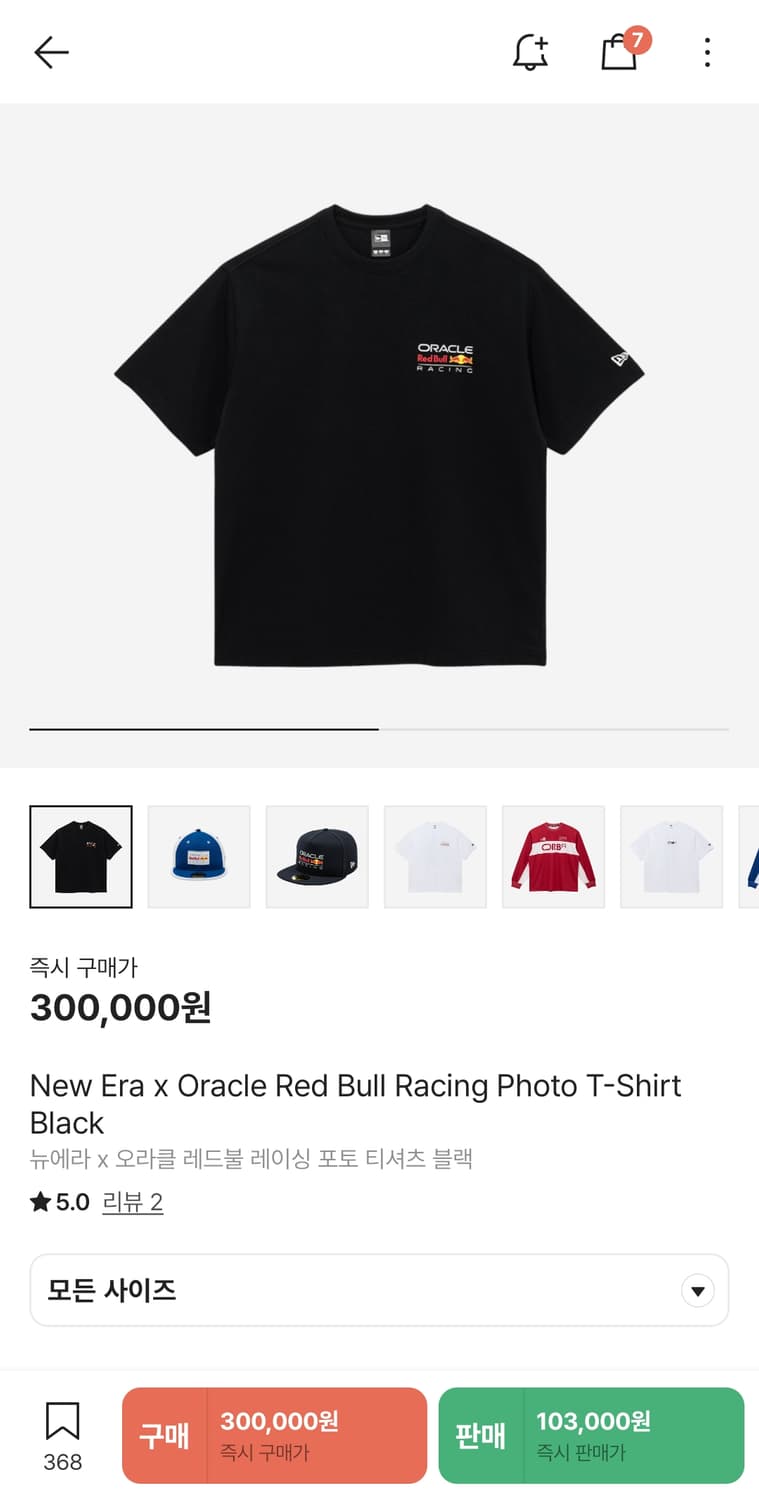Expand size options via the chevron arrow
The image size is (759, 1500).
[x=697, y=1290]
